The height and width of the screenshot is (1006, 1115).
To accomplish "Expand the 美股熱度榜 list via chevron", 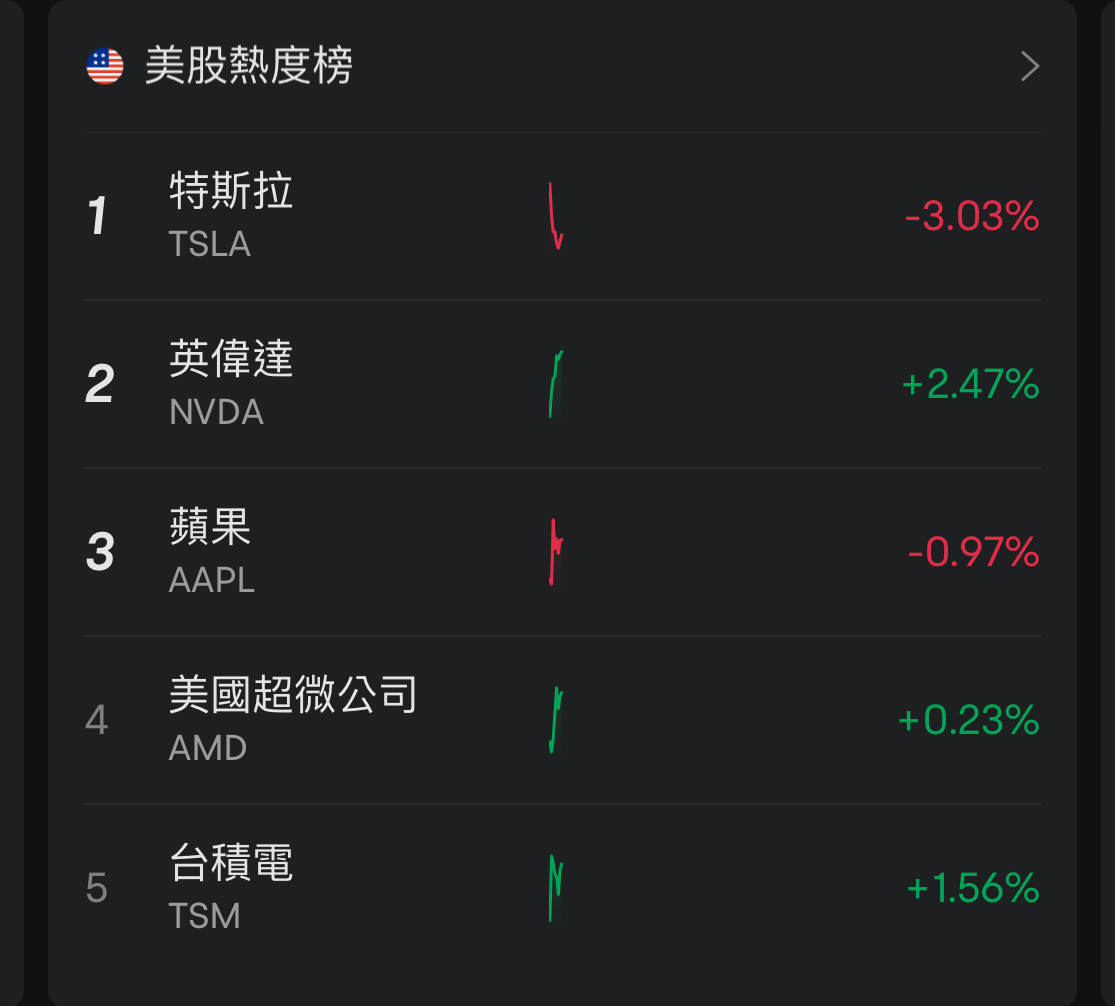I will (x=1029, y=67).
